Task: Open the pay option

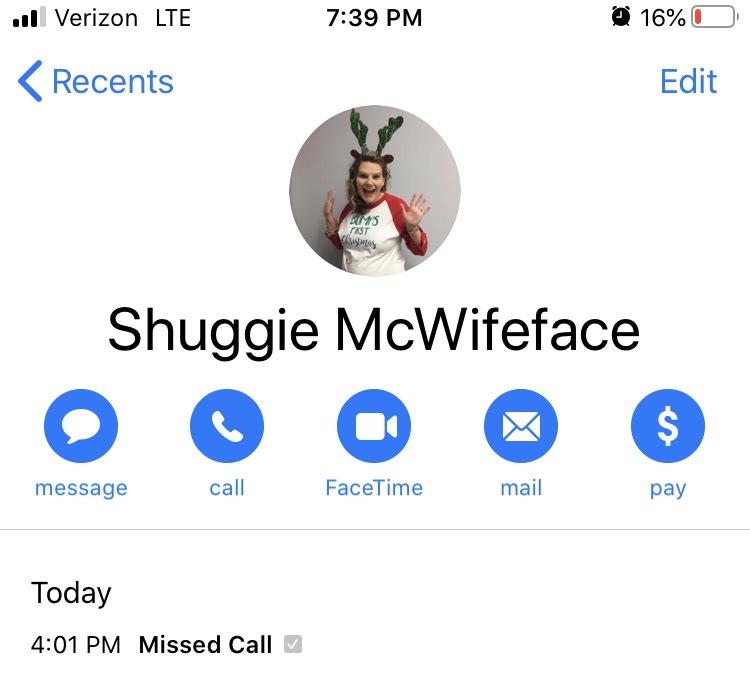Action: [x=667, y=428]
